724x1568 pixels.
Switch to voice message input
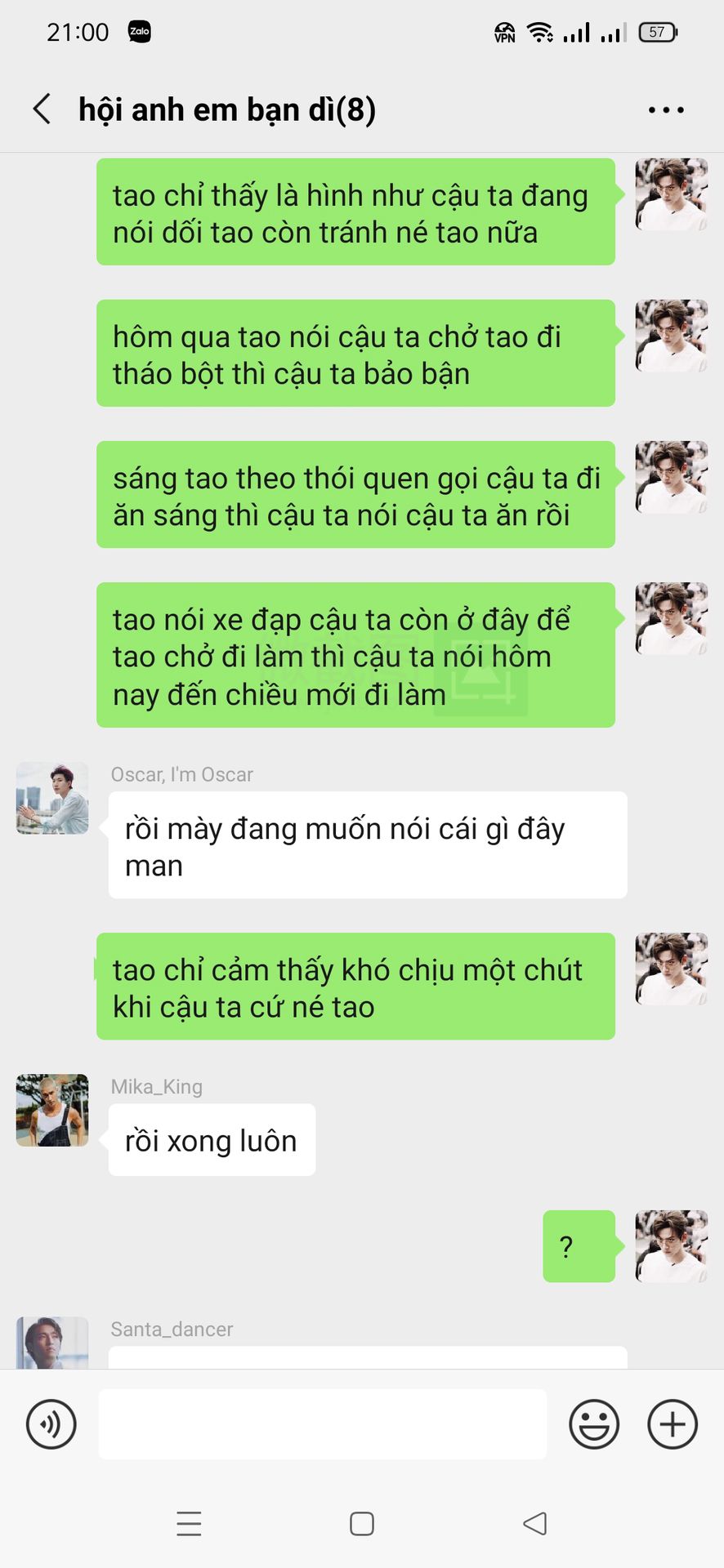coord(51,1424)
